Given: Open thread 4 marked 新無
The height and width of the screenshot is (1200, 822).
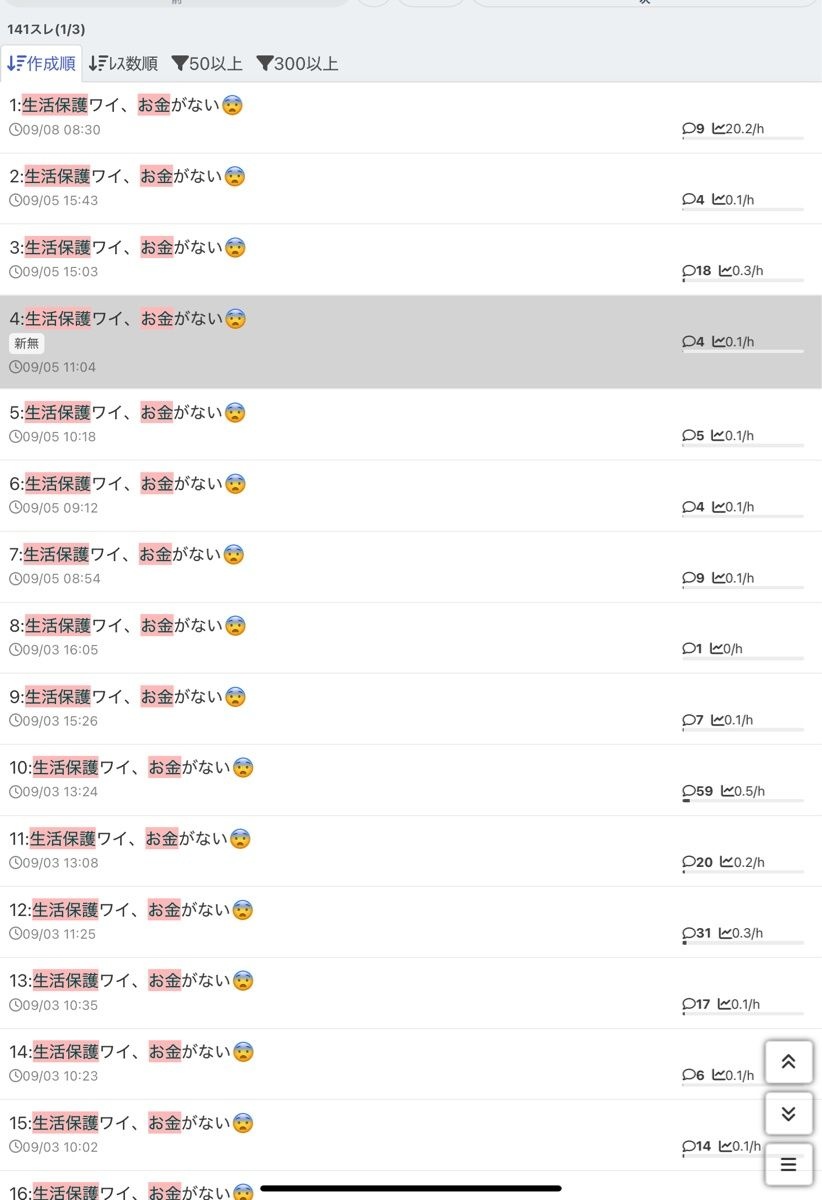Looking at the screenshot, I should point(128,320).
